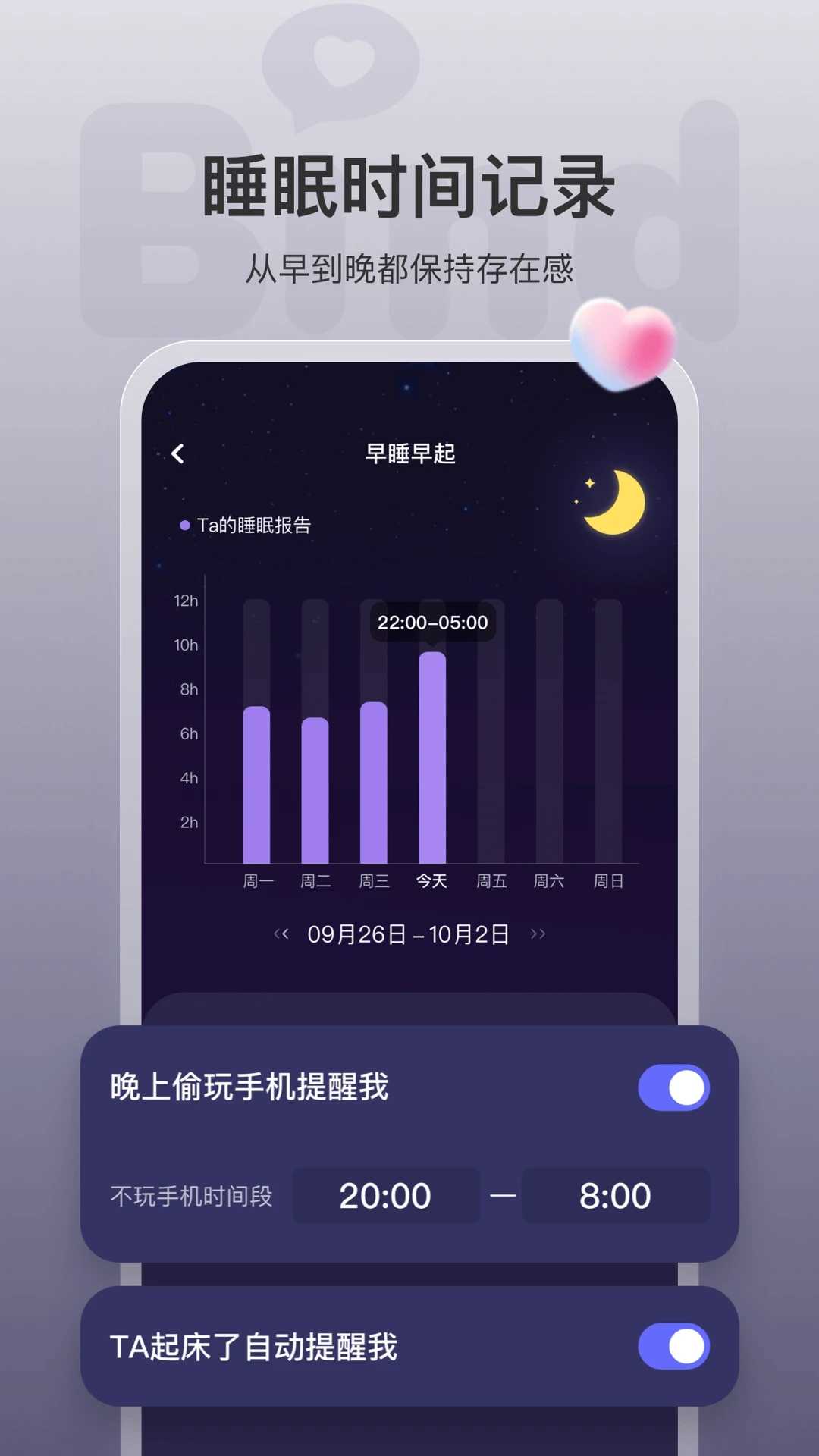Image resolution: width=819 pixels, height=1456 pixels.
Task: Tap the right arrows after 10月2日
Action: coord(538,935)
